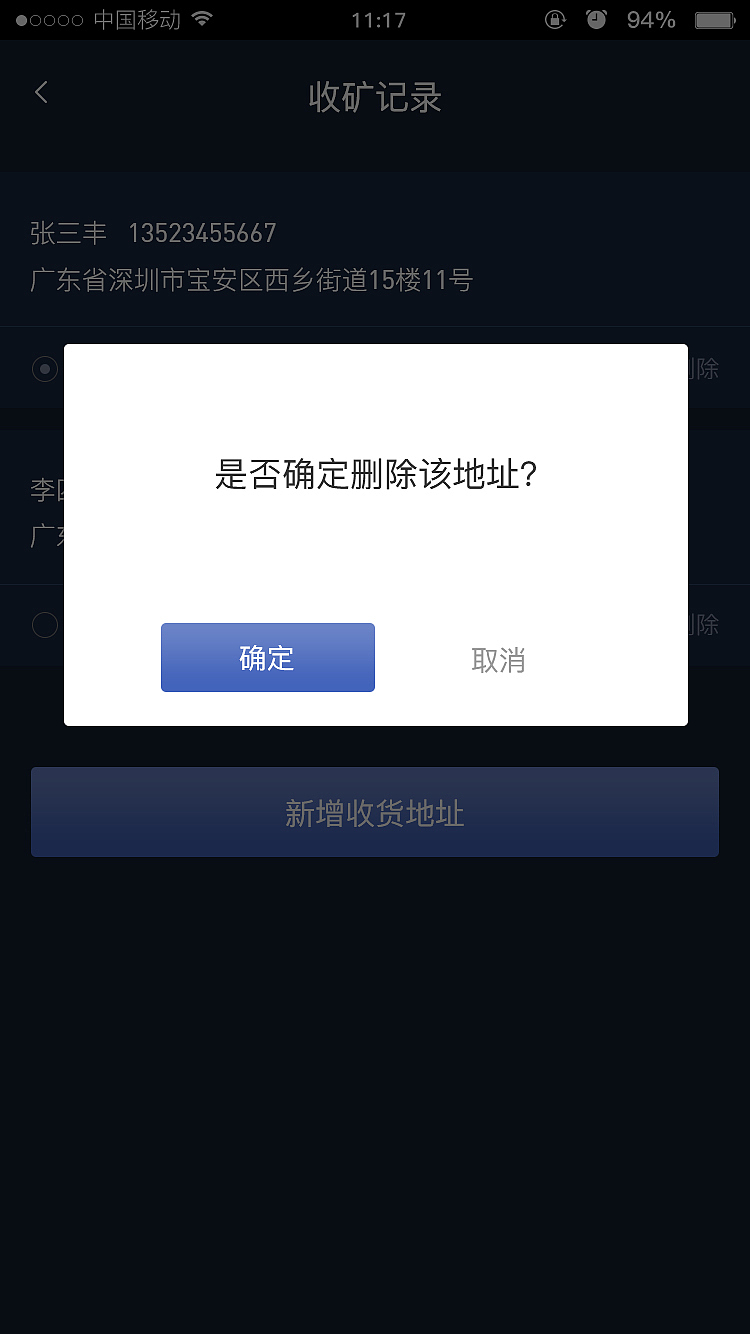
Task: Tap the 11:17 clock display
Action: coord(379,19)
